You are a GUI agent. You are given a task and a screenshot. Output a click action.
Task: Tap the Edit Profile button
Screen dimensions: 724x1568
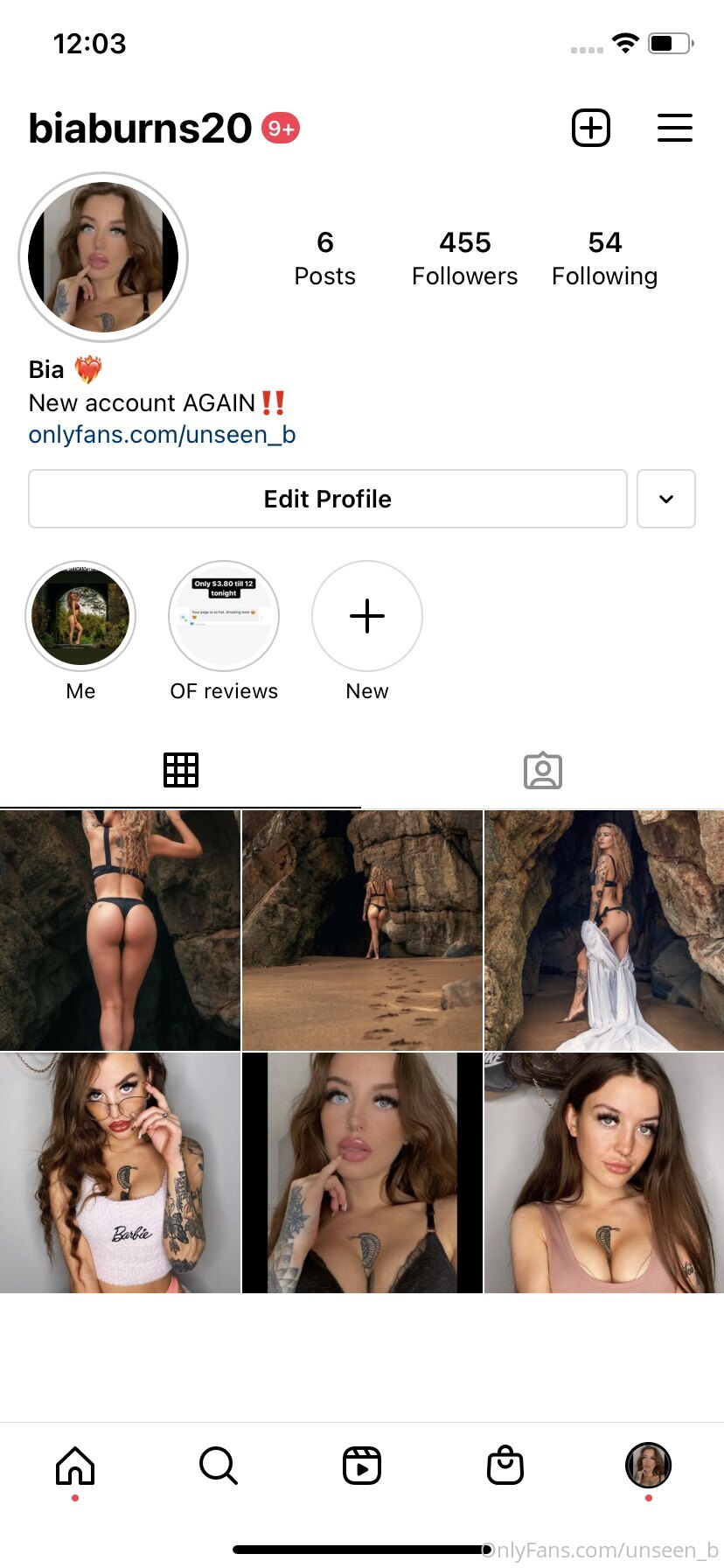328,499
